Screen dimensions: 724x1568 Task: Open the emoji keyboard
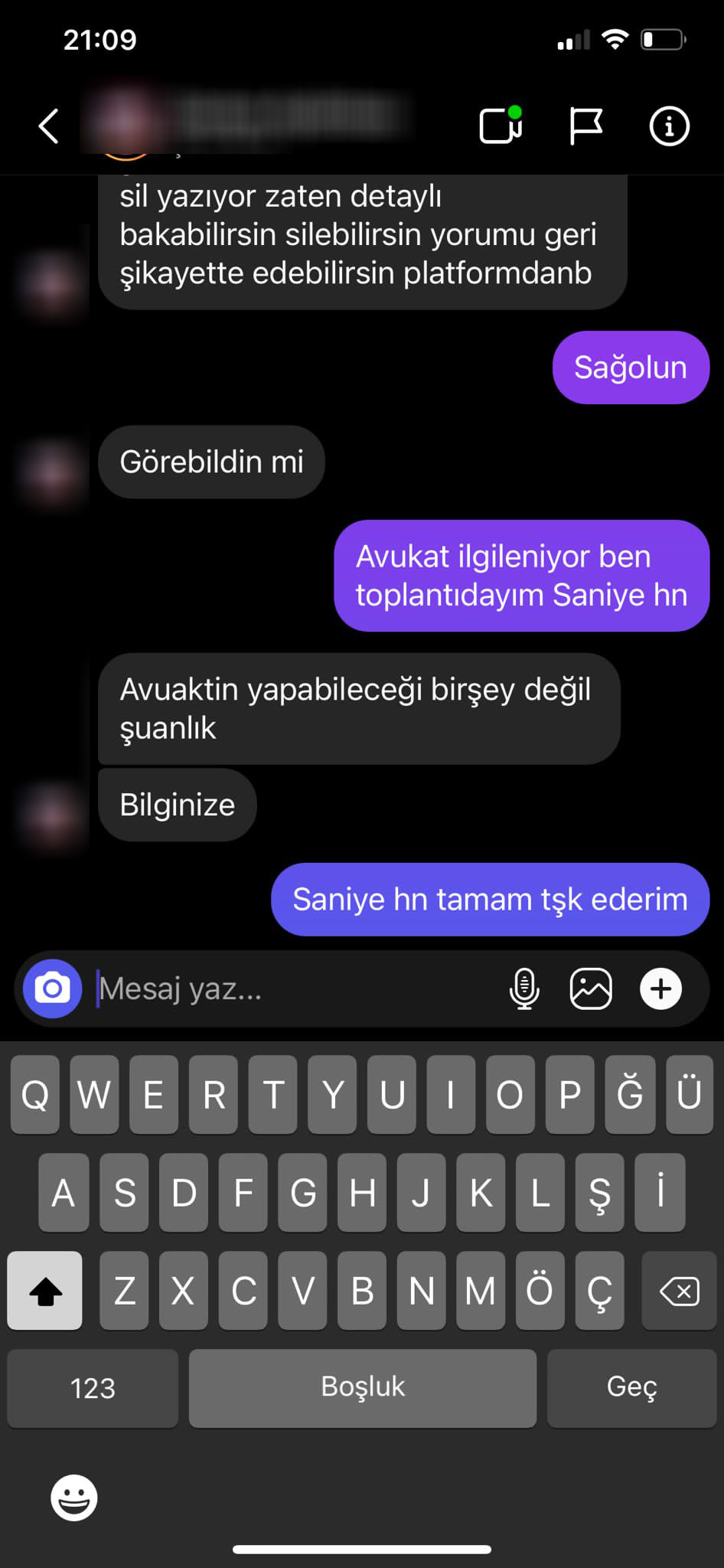pyautogui.click(x=74, y=1498)
